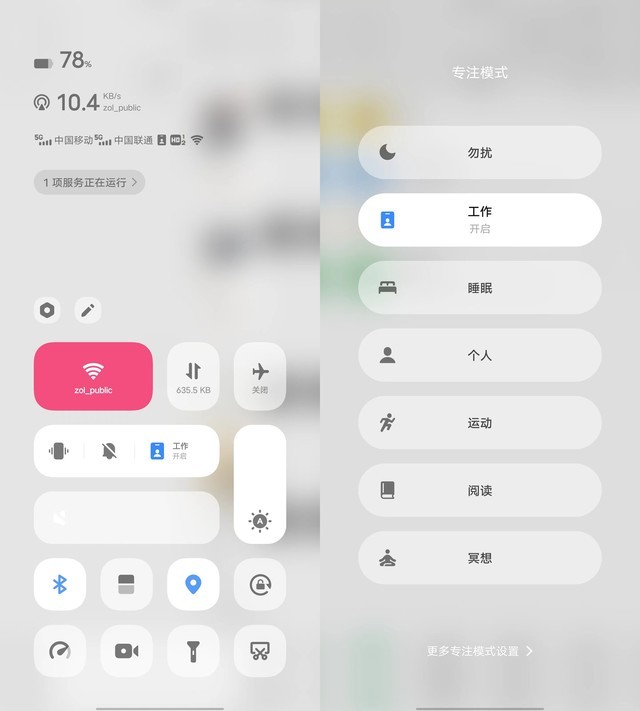Image resolution: width=640 pixels, height=711 pixels.
Task: Switch to vibrate mode
Action: (x=58, y=451)
